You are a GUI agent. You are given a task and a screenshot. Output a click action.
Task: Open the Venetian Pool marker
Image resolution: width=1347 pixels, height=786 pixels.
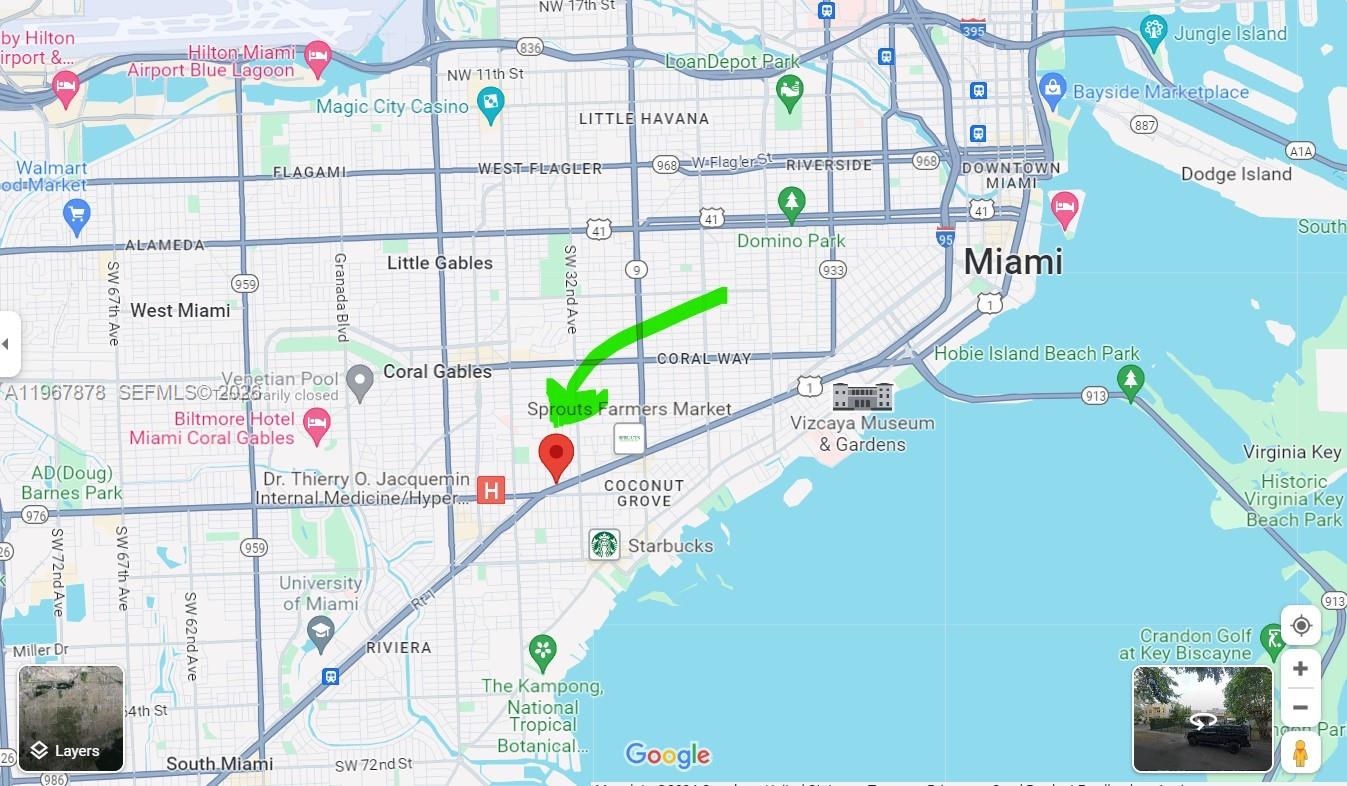360,379
